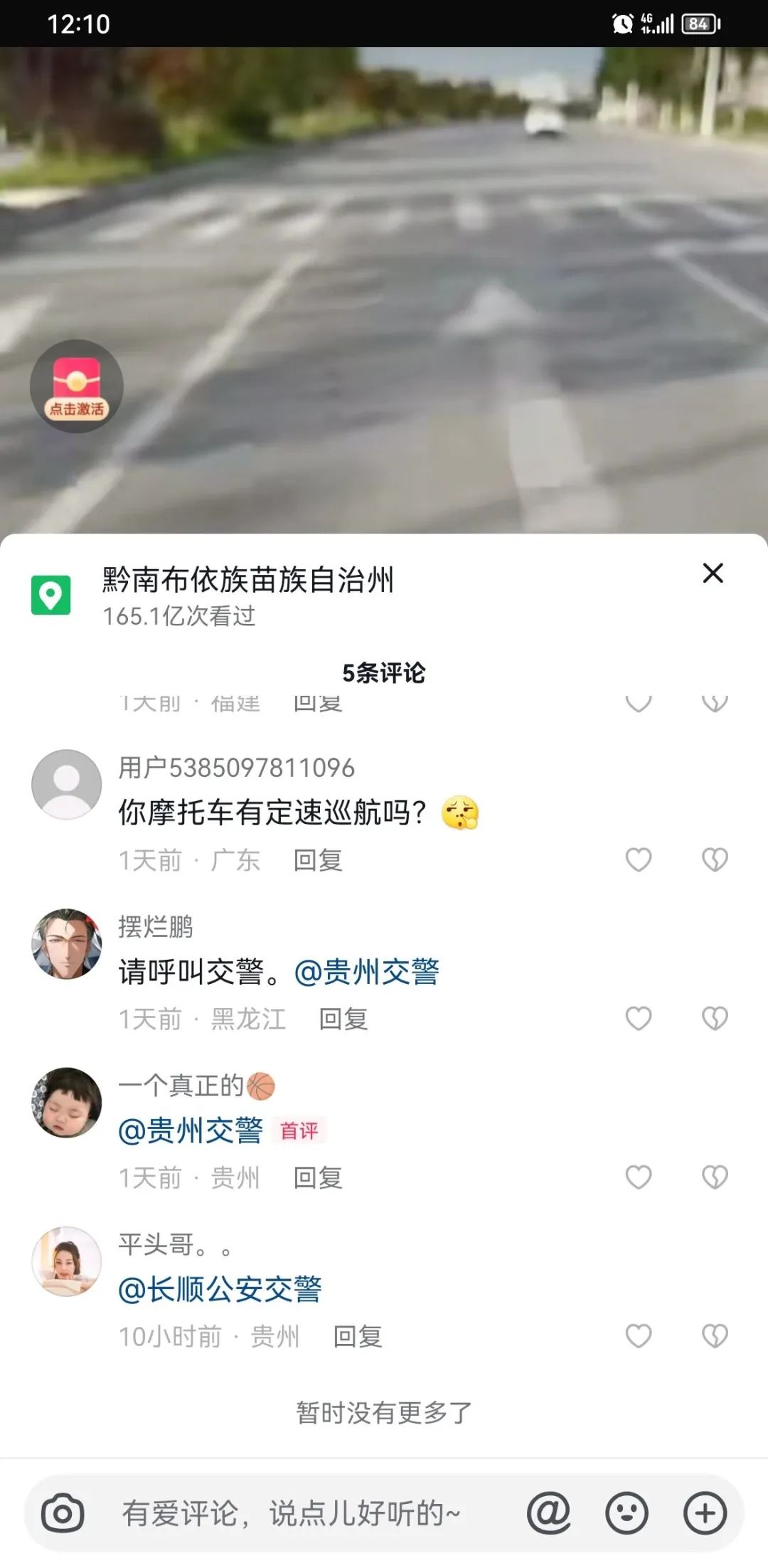This screenshot has width=768, height=1568.
Task: Like 一个真正的's comment
Action: [x=638, y=1177]
